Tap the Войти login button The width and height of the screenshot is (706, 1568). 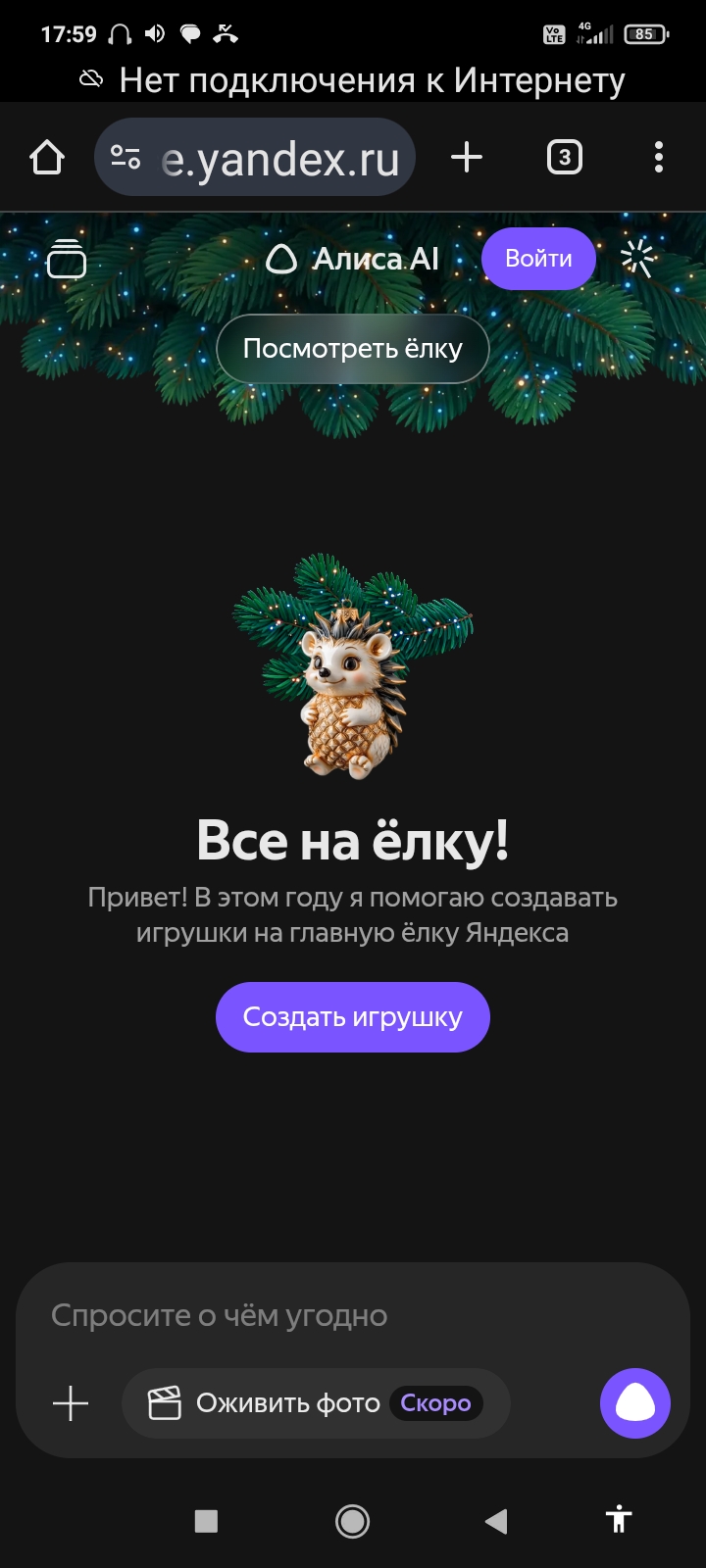pyautogui.click(x=538, y=259)
